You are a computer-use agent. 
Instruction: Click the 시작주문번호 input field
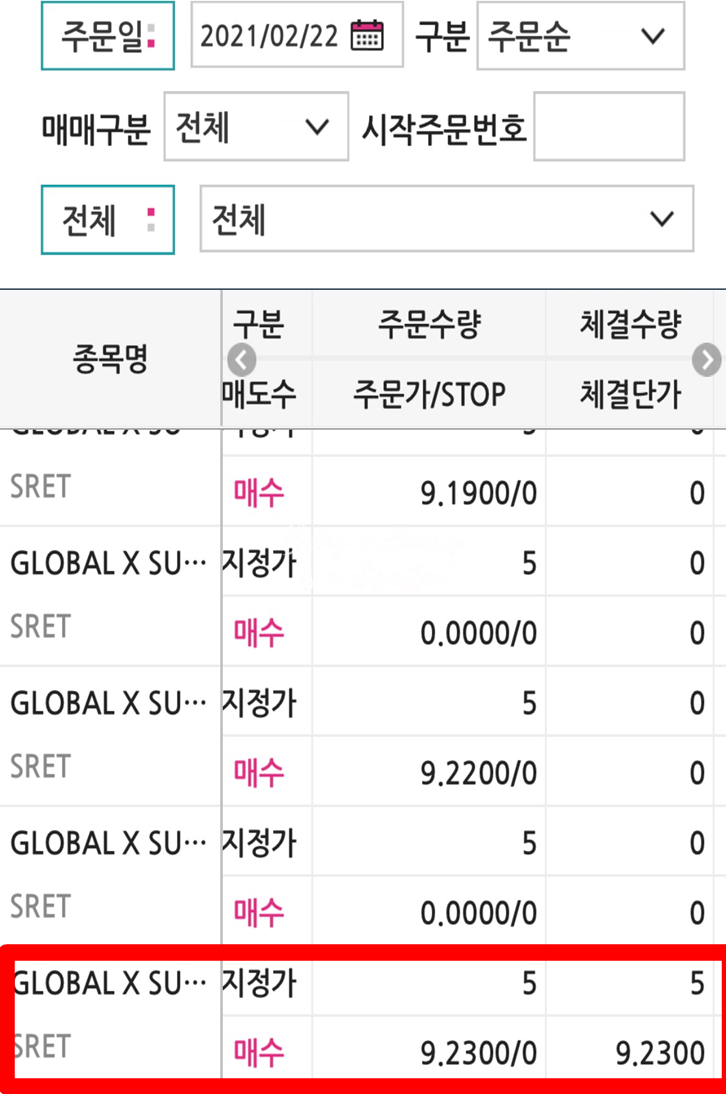(x=609, y=127)
